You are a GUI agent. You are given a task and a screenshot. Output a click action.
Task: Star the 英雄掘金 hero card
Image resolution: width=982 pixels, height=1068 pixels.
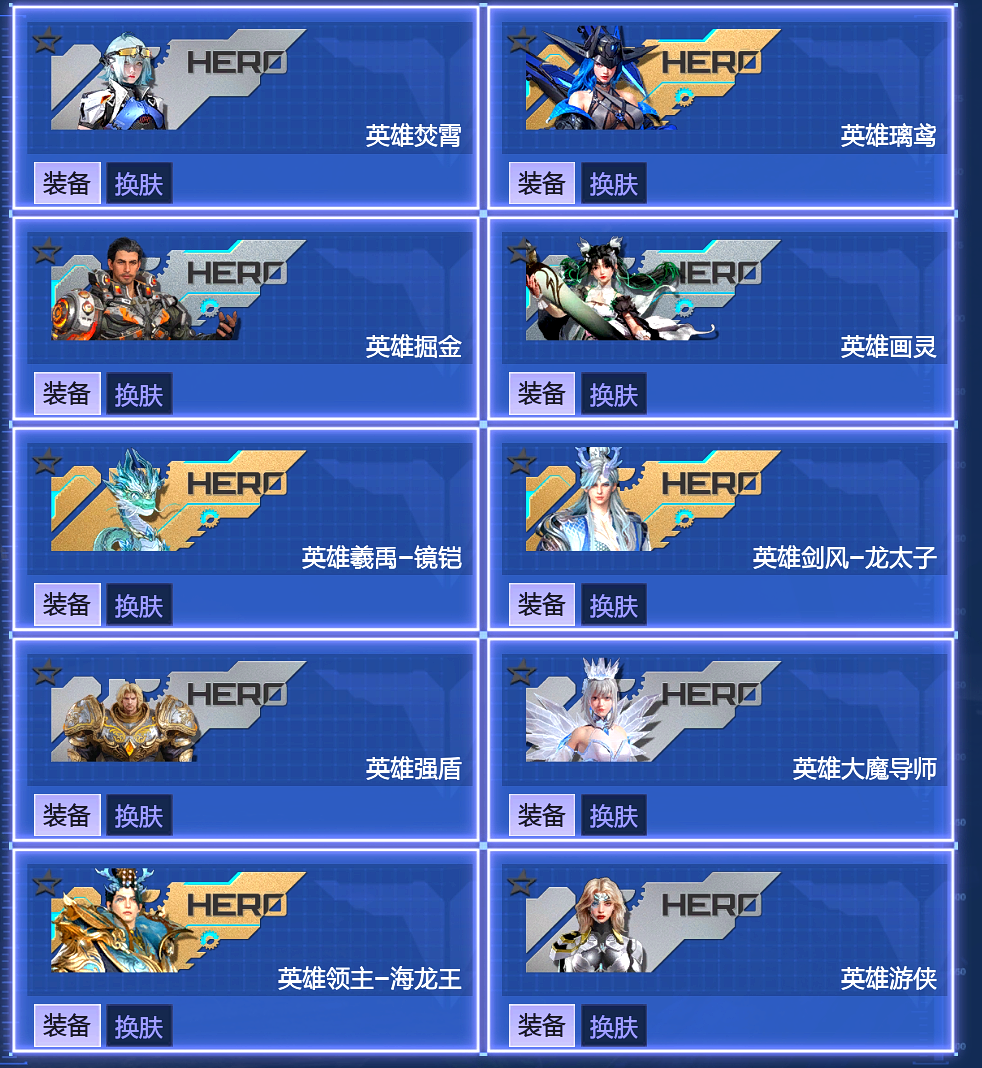(x=46, y=250)
